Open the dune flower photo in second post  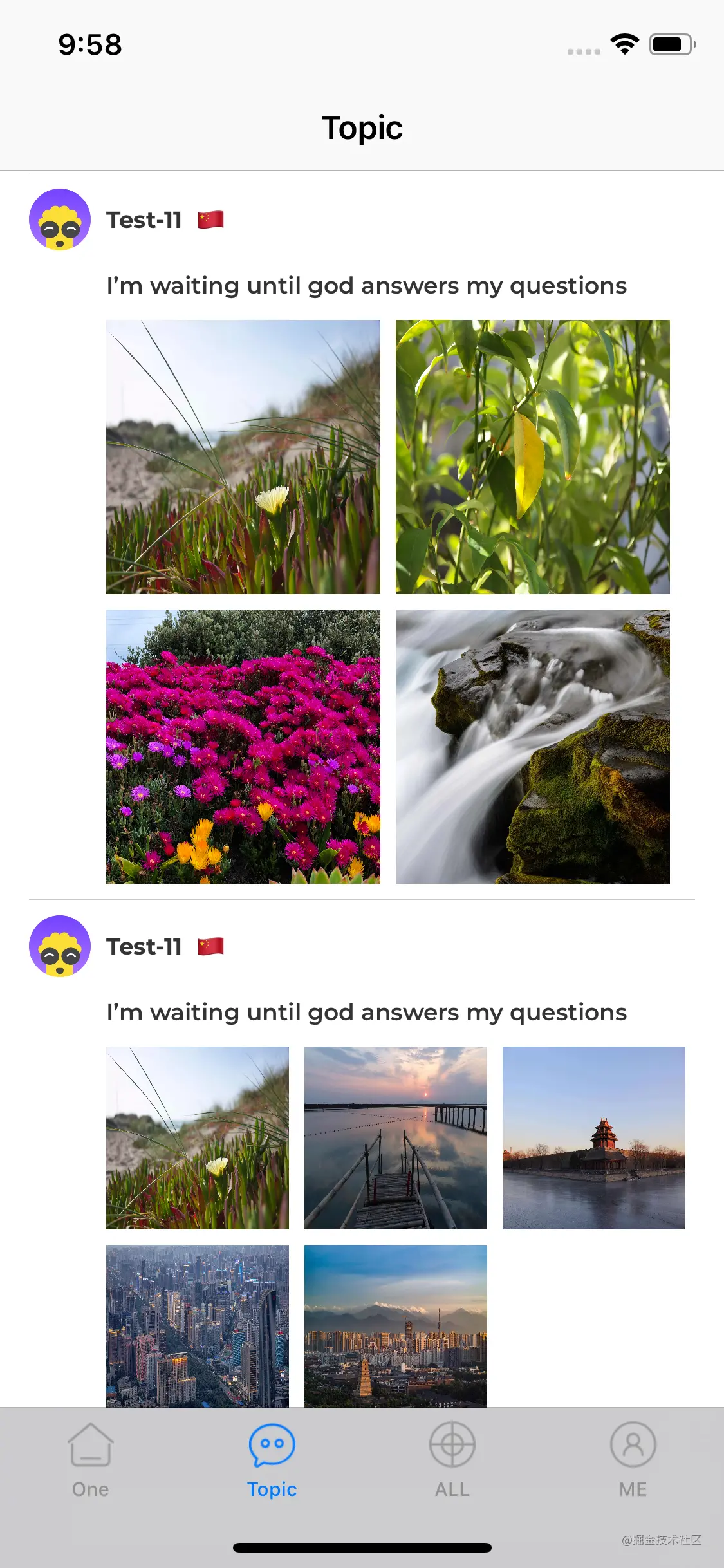(x=198, y=1138)
